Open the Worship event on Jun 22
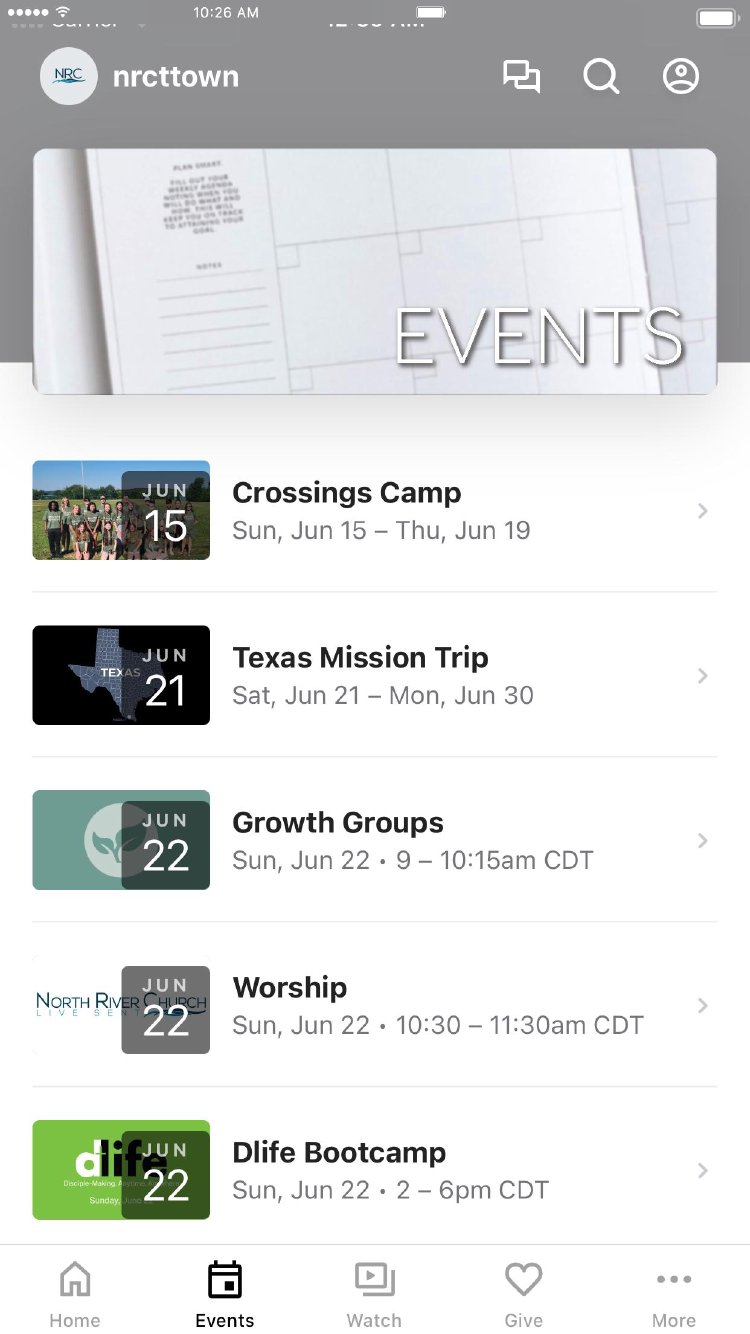The image size is (750, 1334). (x=374, y=1005)
